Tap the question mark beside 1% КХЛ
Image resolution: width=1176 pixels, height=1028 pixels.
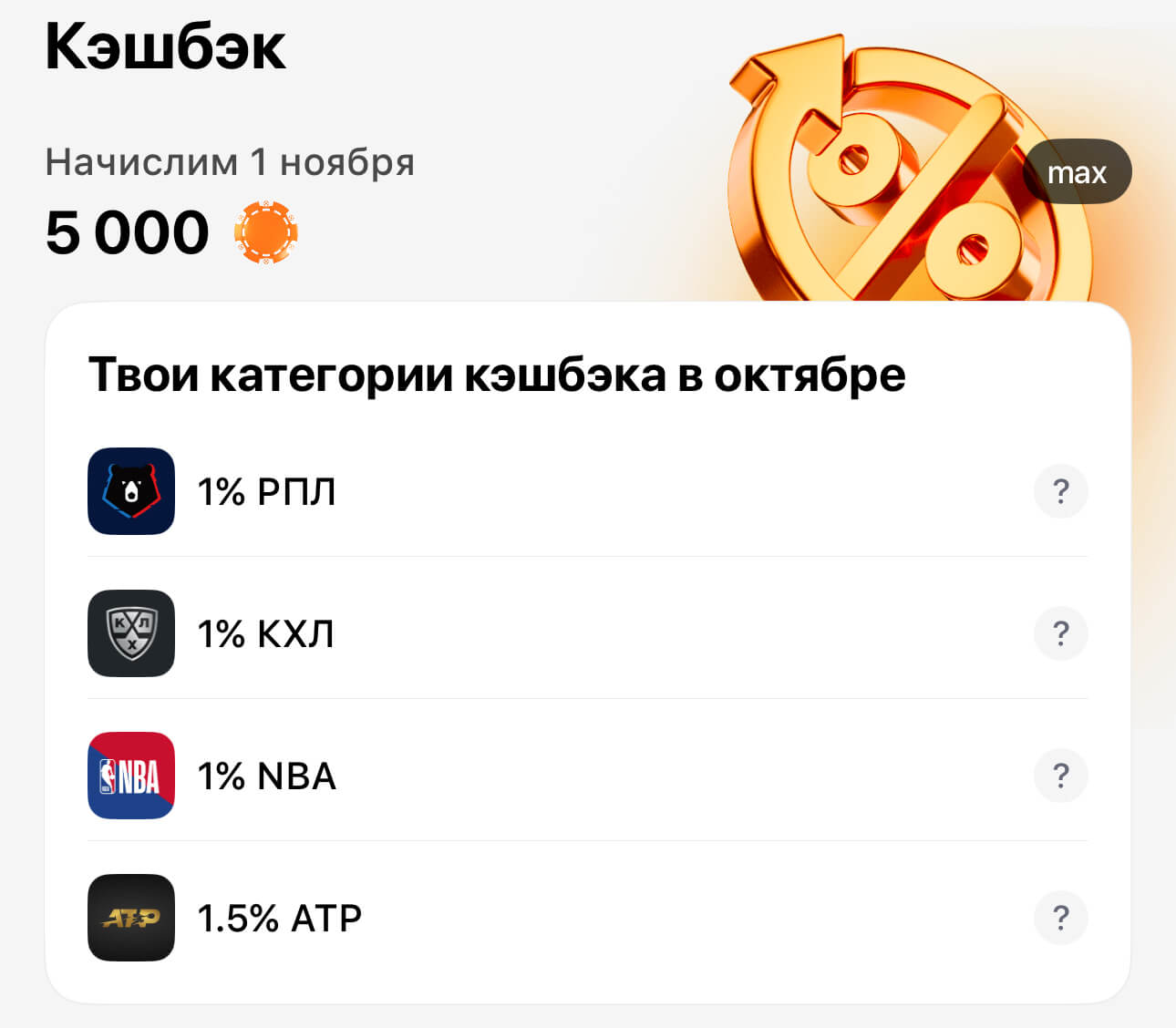coord(1060,633)
